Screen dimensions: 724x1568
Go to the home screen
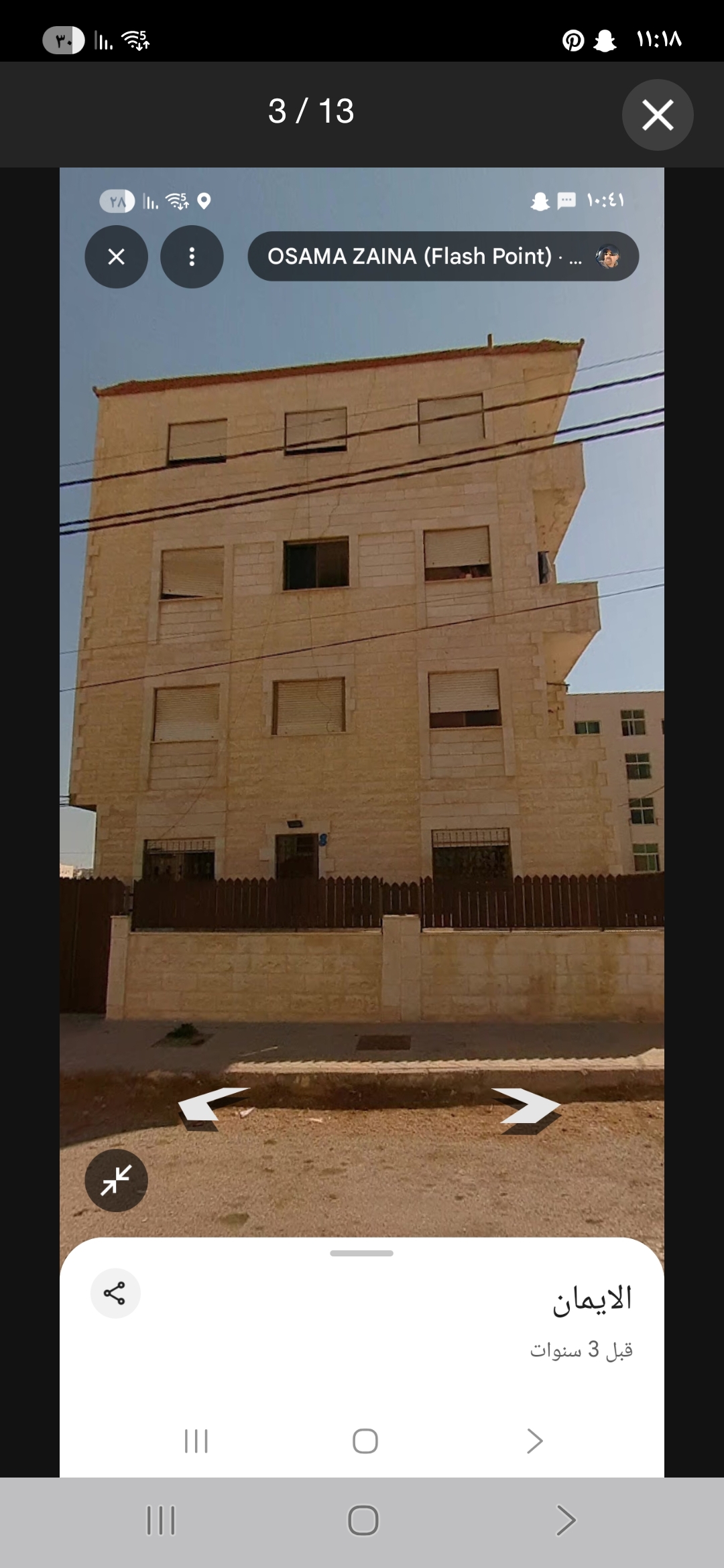[363, 1520]
